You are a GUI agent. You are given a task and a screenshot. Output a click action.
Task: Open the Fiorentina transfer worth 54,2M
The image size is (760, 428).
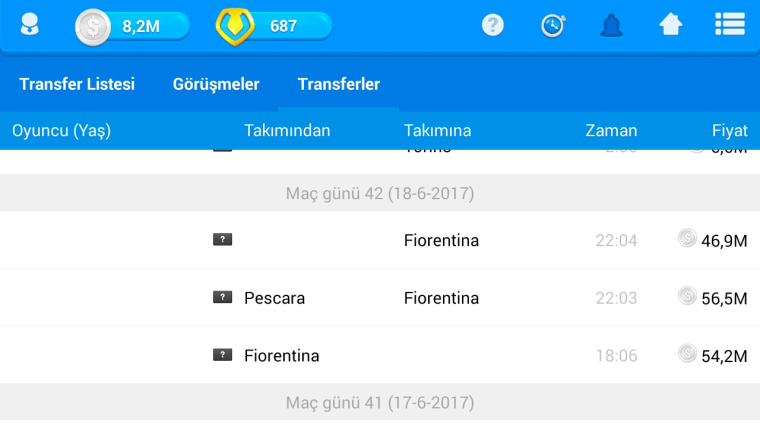point(380,355)
